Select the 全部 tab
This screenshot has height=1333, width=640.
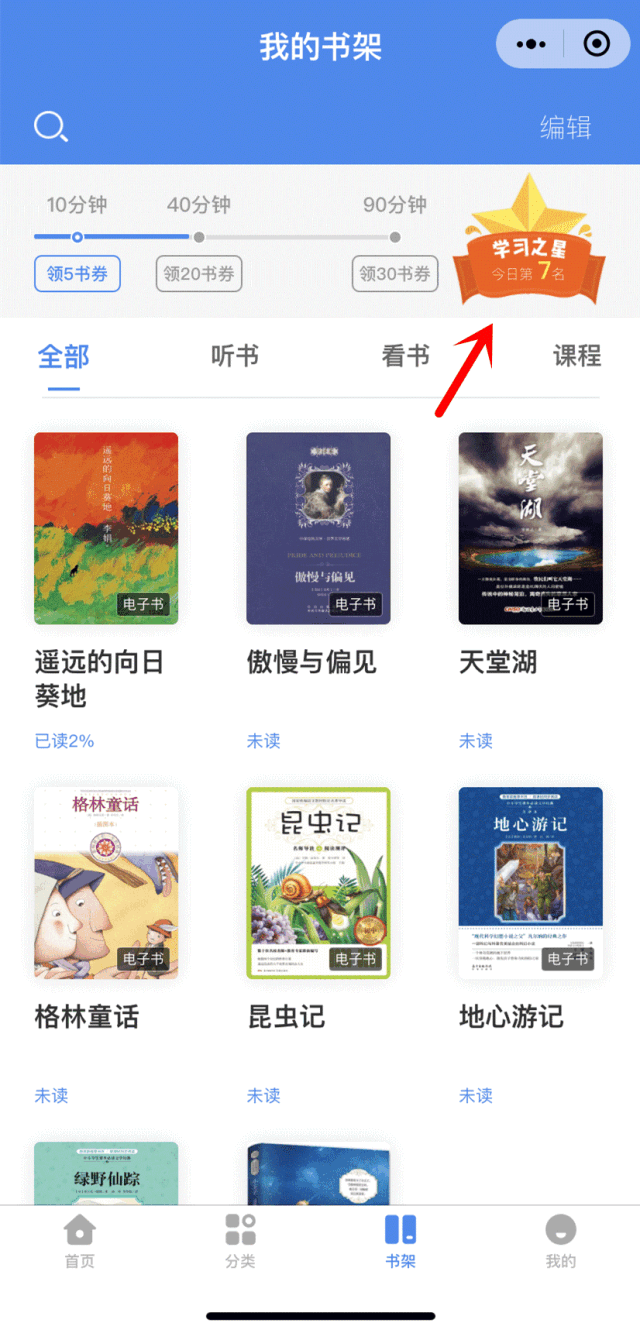(x=63, y=356)
